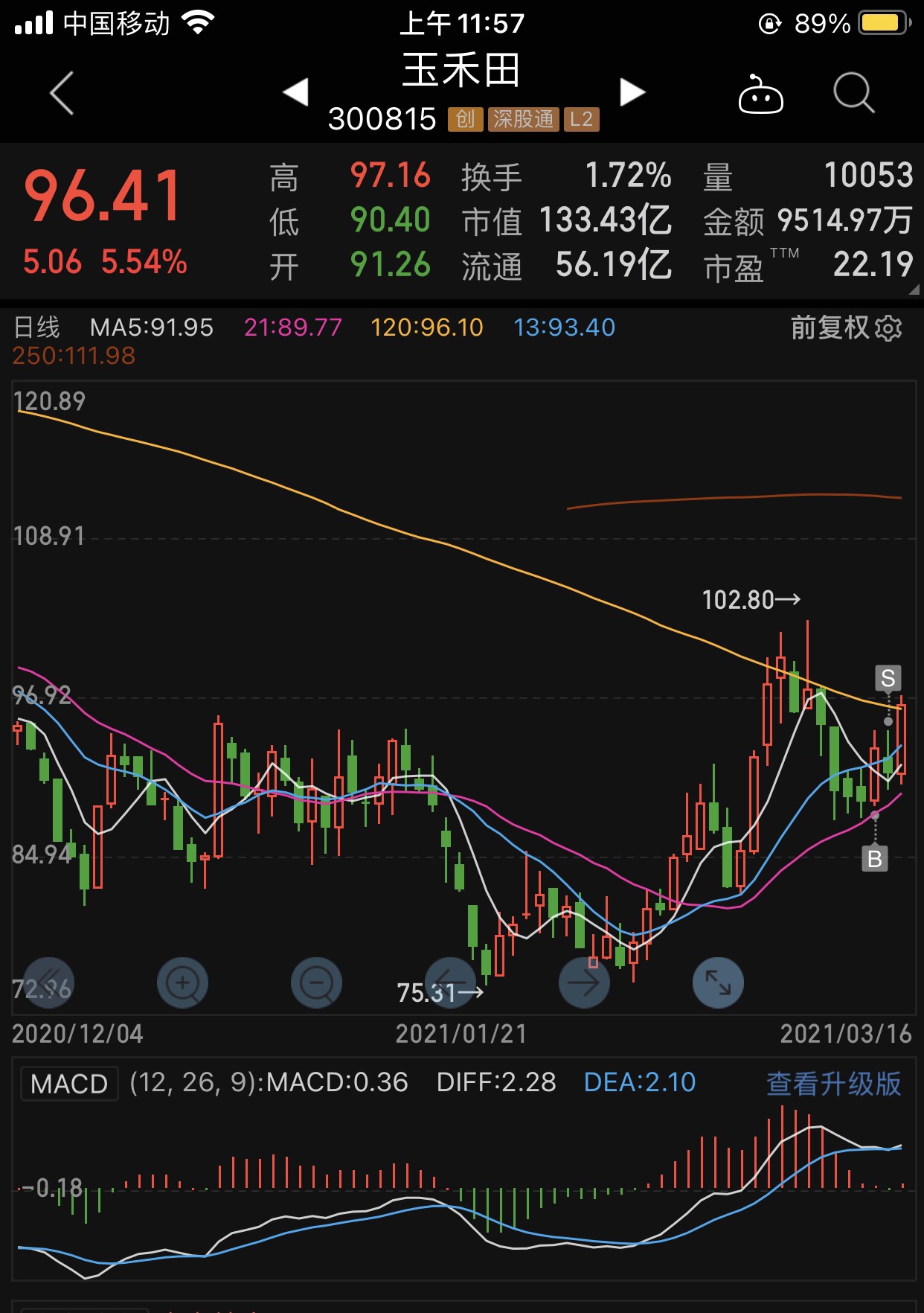The height and width of the screenshot is (1313, 924).
Task: Tap MA5 legend to adjust moving averages
Action: click(150, 328)
